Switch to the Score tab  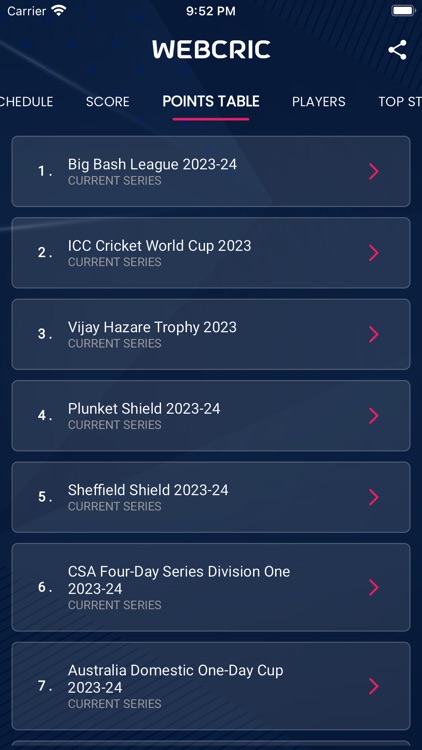[108, 101]
